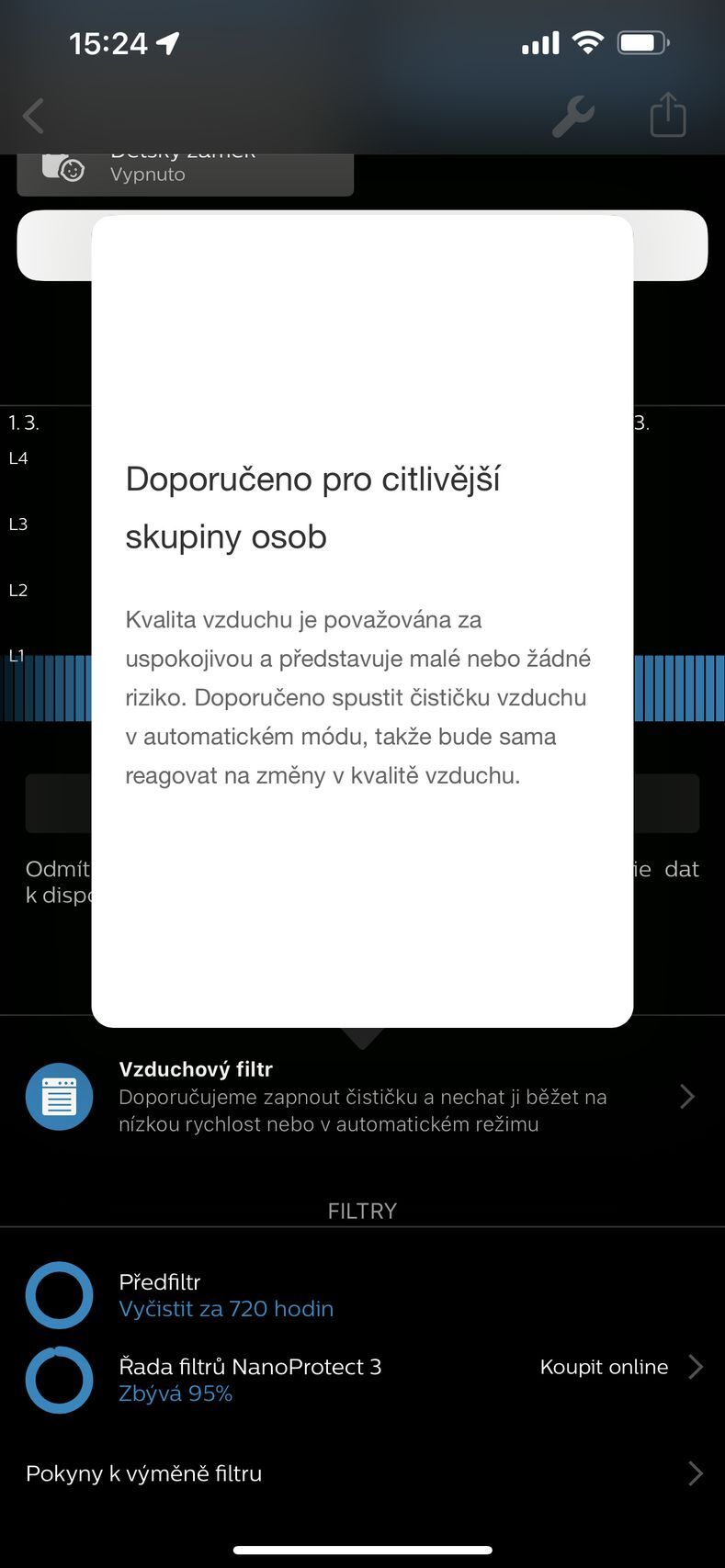Open the Vzduchový filtr recommendation row
725x1568 pixels.
pyautogui.click(x=362, y=1097)
